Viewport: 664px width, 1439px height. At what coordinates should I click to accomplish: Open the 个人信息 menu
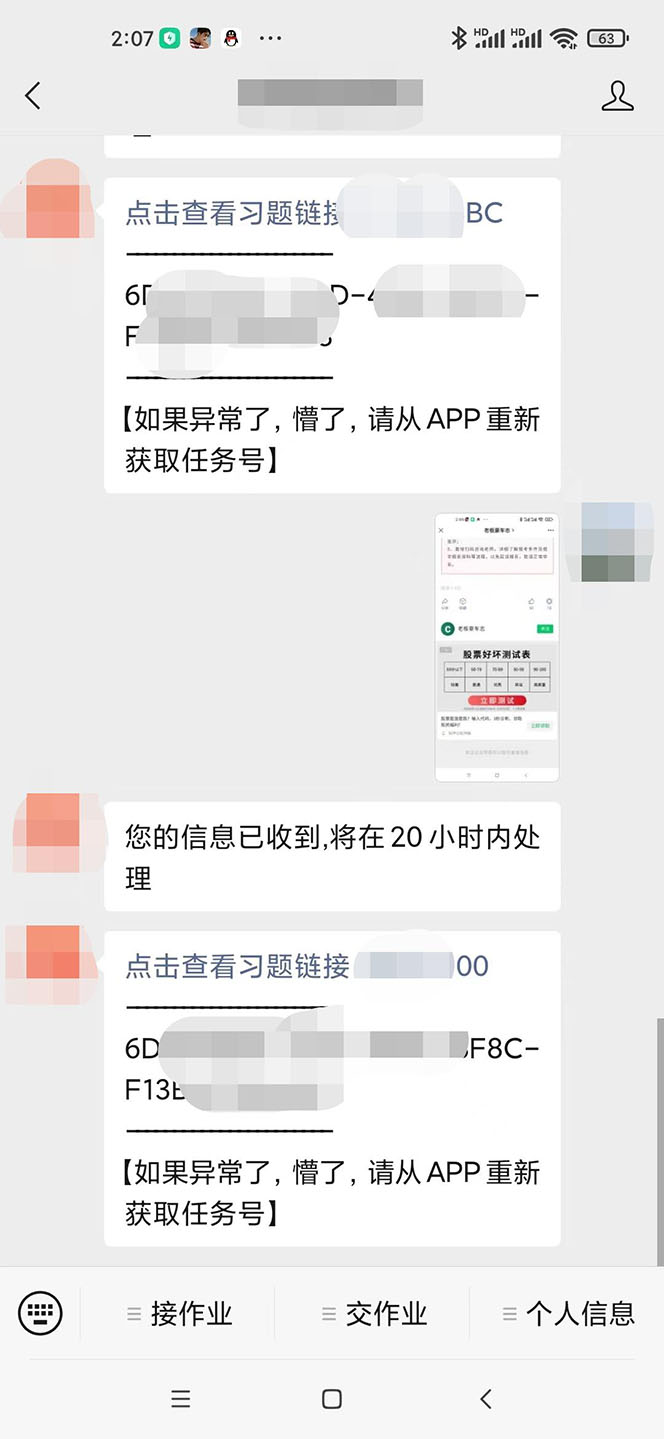[568, 1313]
